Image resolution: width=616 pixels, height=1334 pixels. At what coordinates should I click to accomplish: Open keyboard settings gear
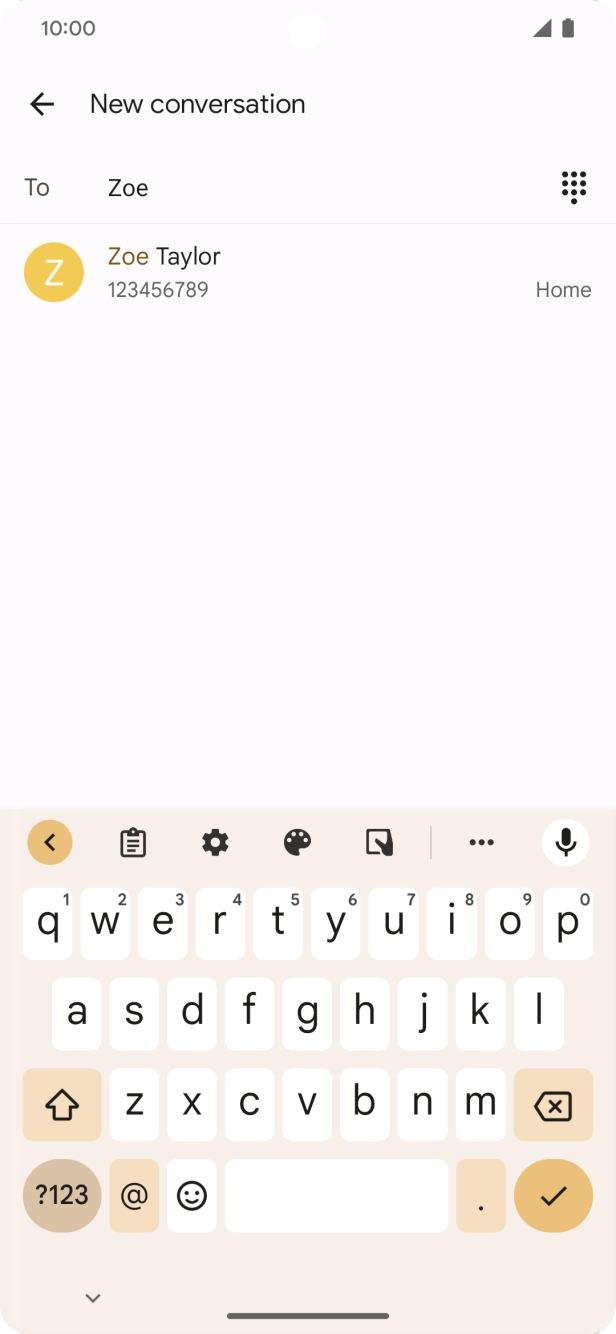tap(215, 843)
